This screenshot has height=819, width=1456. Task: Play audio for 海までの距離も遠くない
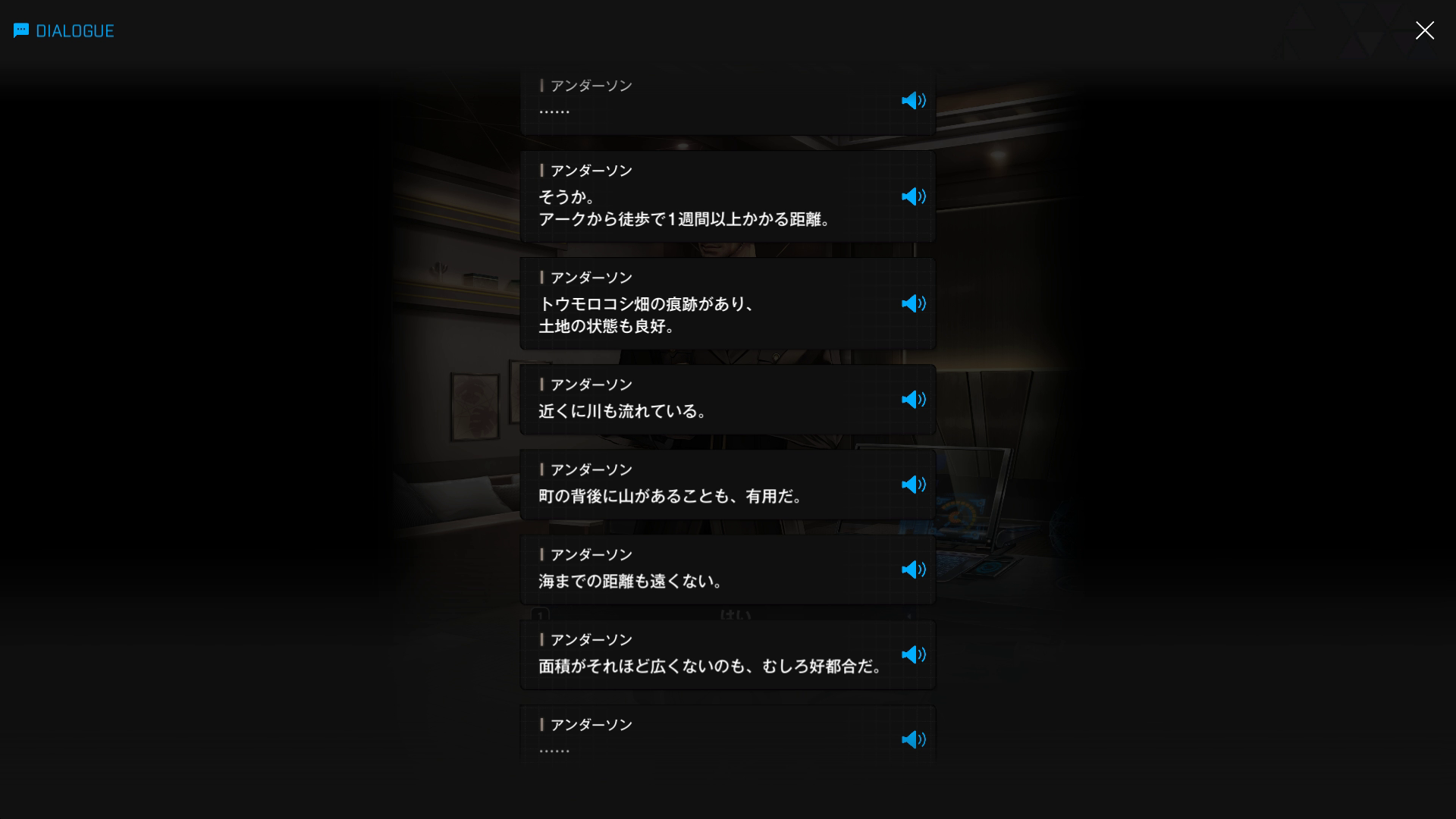coord(913,570)
